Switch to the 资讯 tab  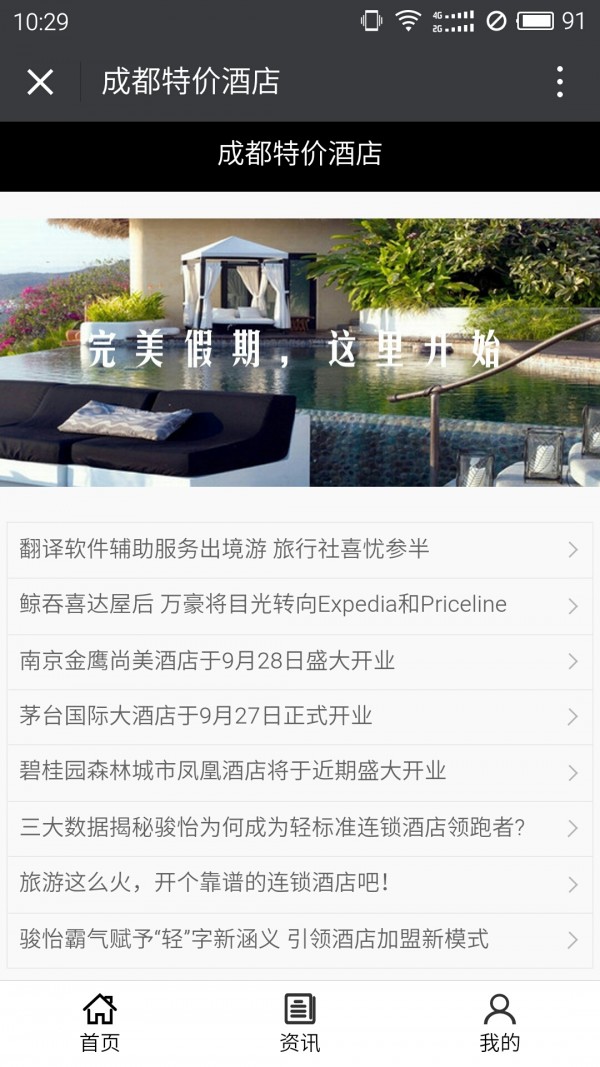pos(300,1023)
